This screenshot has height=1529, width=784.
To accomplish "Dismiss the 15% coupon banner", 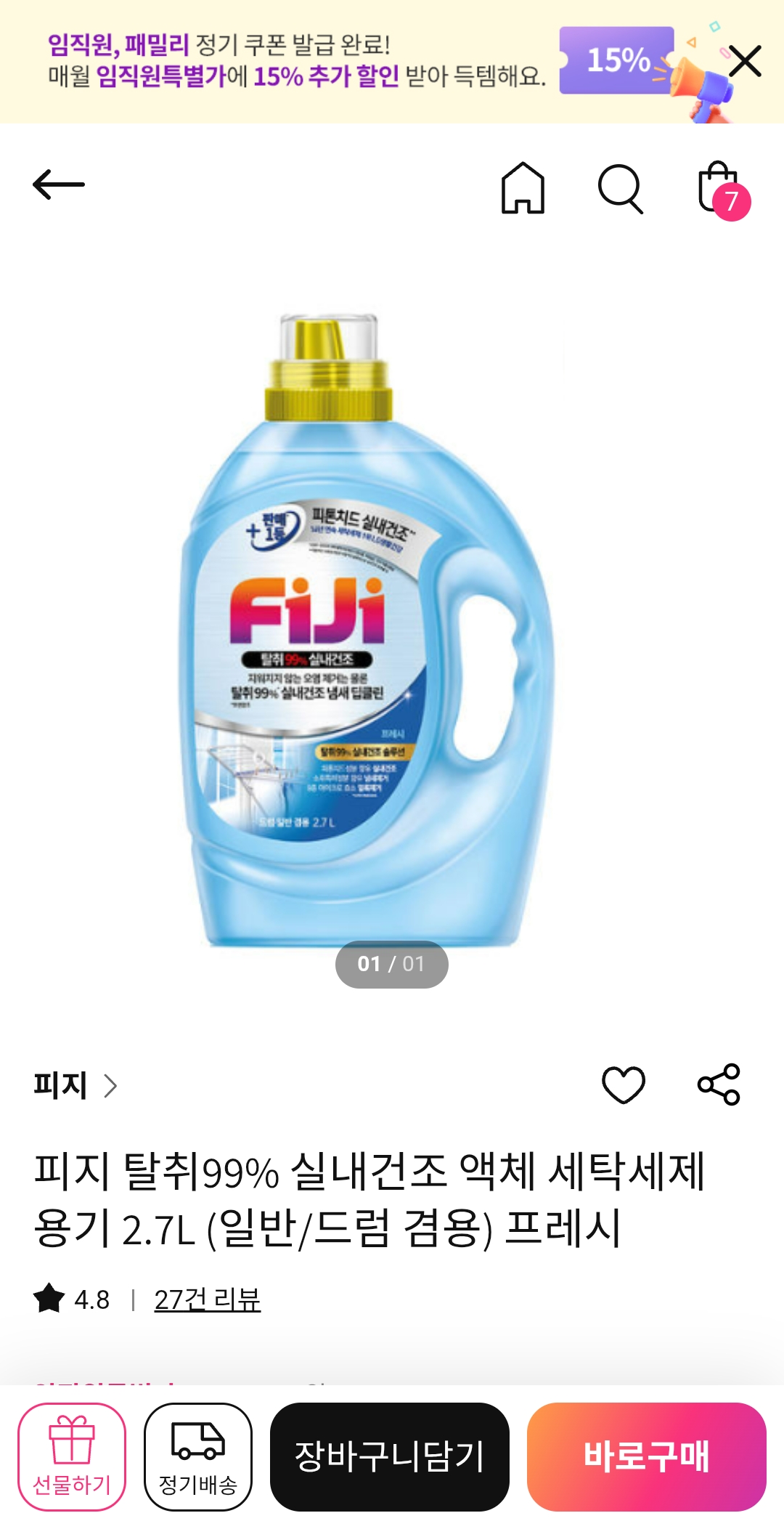I will coord(744,61).
